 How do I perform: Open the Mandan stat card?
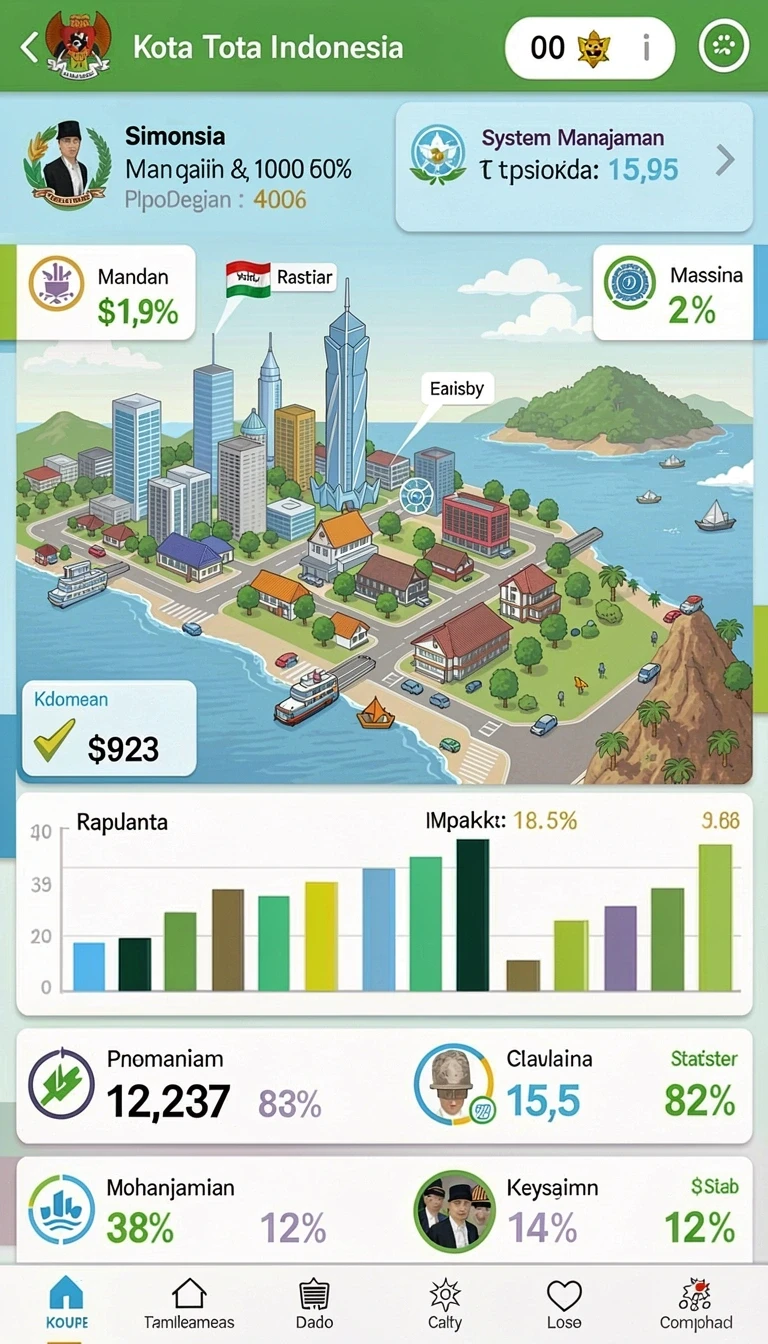(105, 291)
